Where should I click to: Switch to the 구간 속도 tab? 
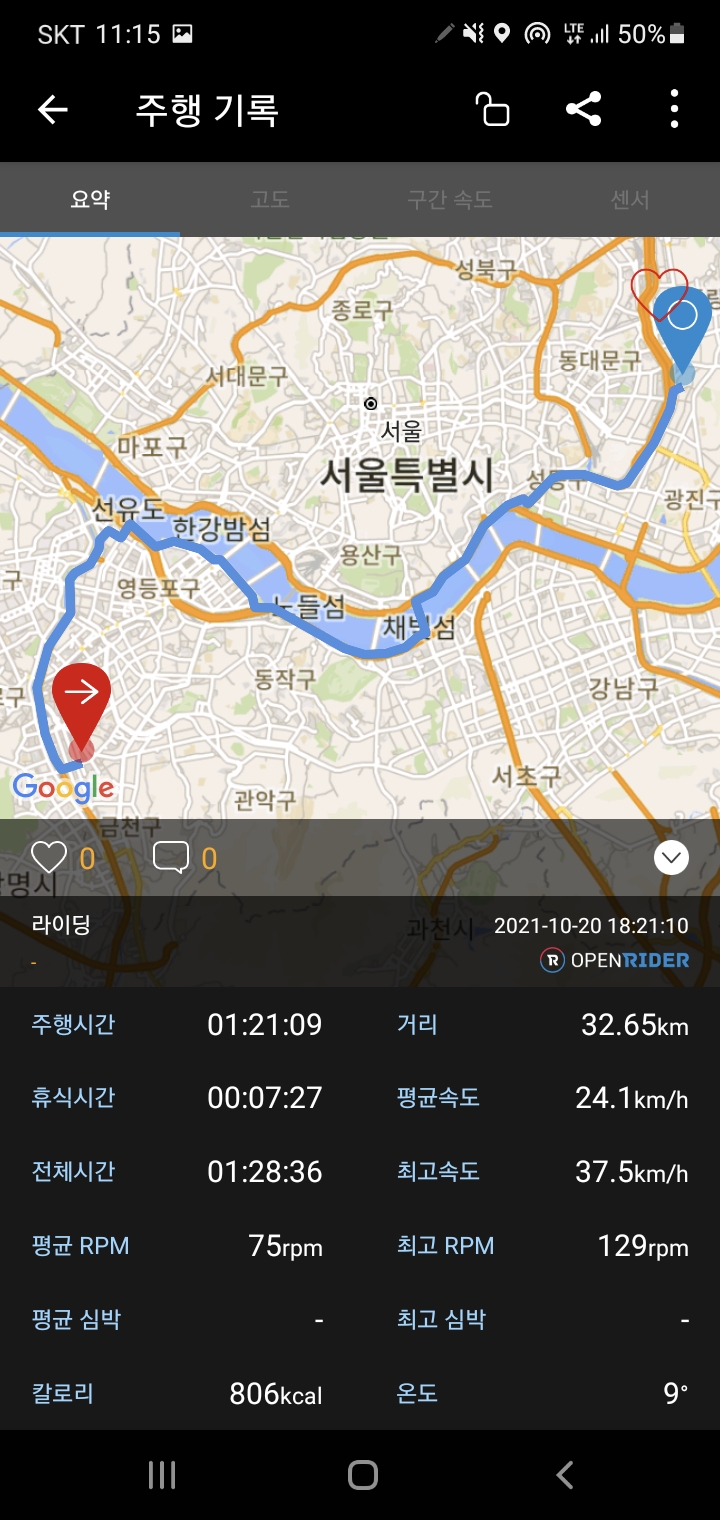pos(450,199)
